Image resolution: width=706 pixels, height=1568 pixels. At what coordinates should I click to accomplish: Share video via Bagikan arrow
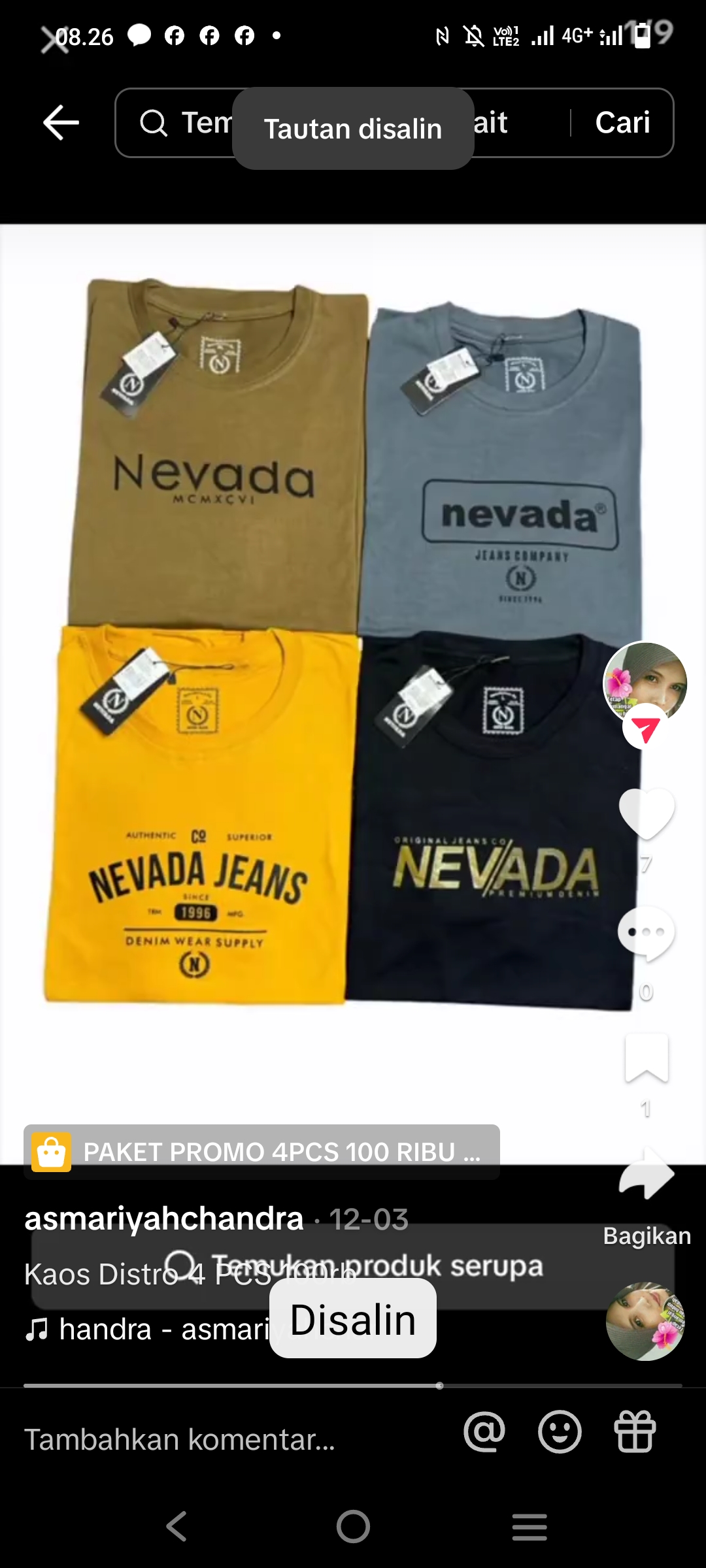coord(646,1176)
